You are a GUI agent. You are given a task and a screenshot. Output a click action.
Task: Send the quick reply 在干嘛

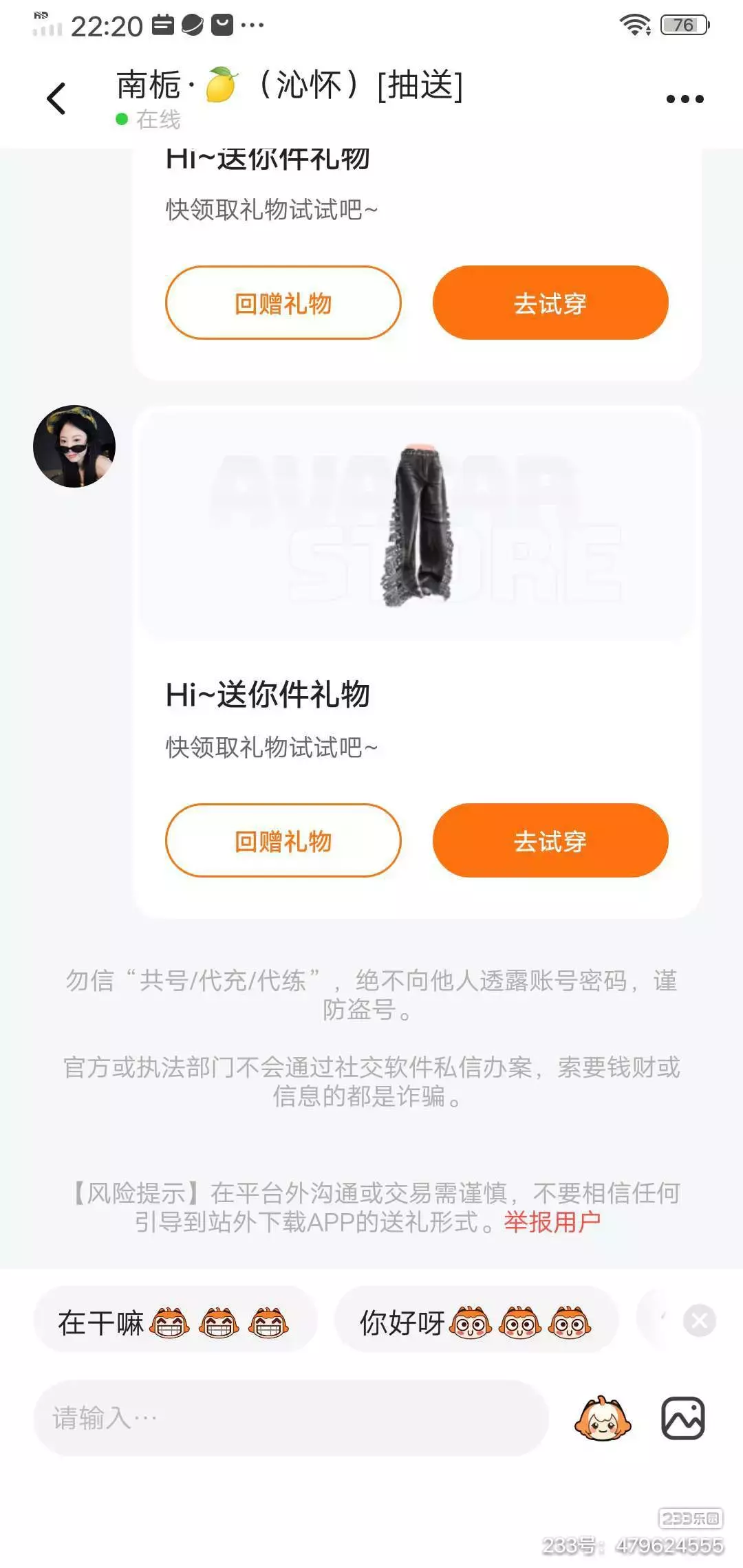click(175, 1322)
